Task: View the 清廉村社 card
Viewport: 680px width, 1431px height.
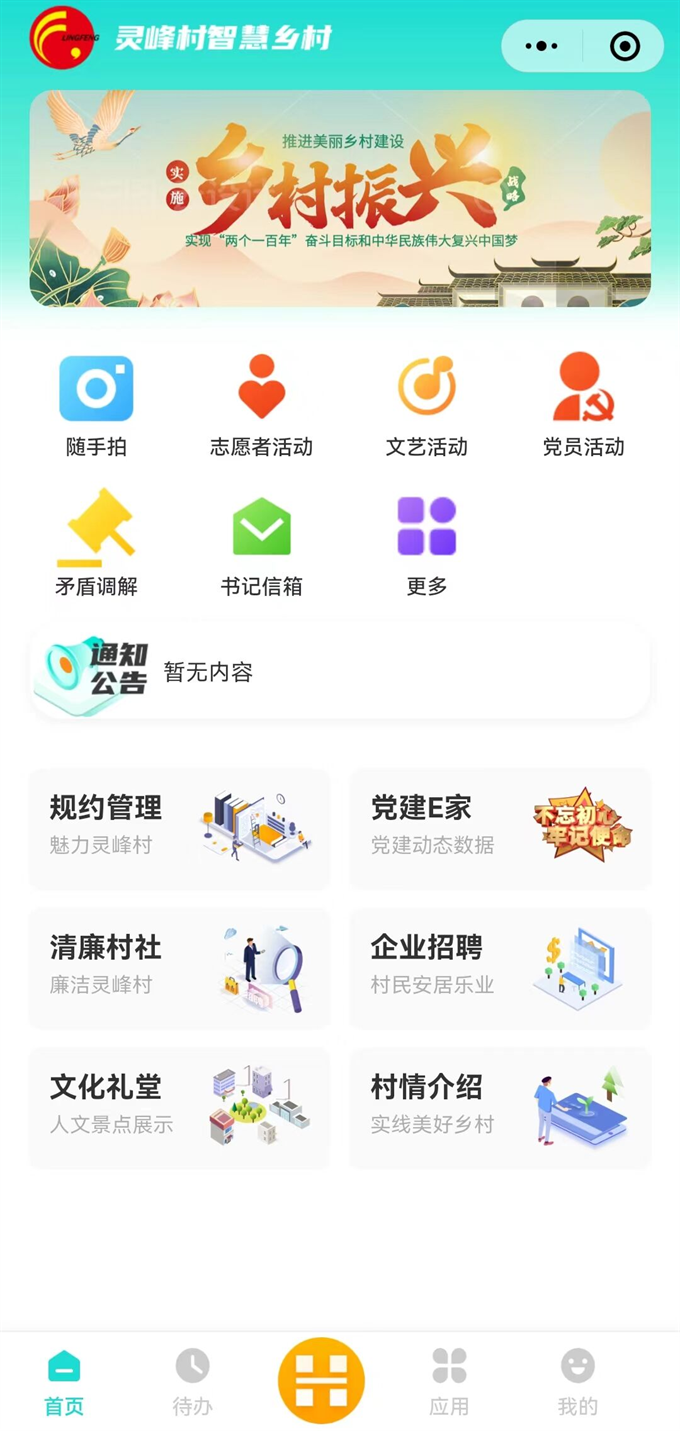Action: tap(180, 968)
